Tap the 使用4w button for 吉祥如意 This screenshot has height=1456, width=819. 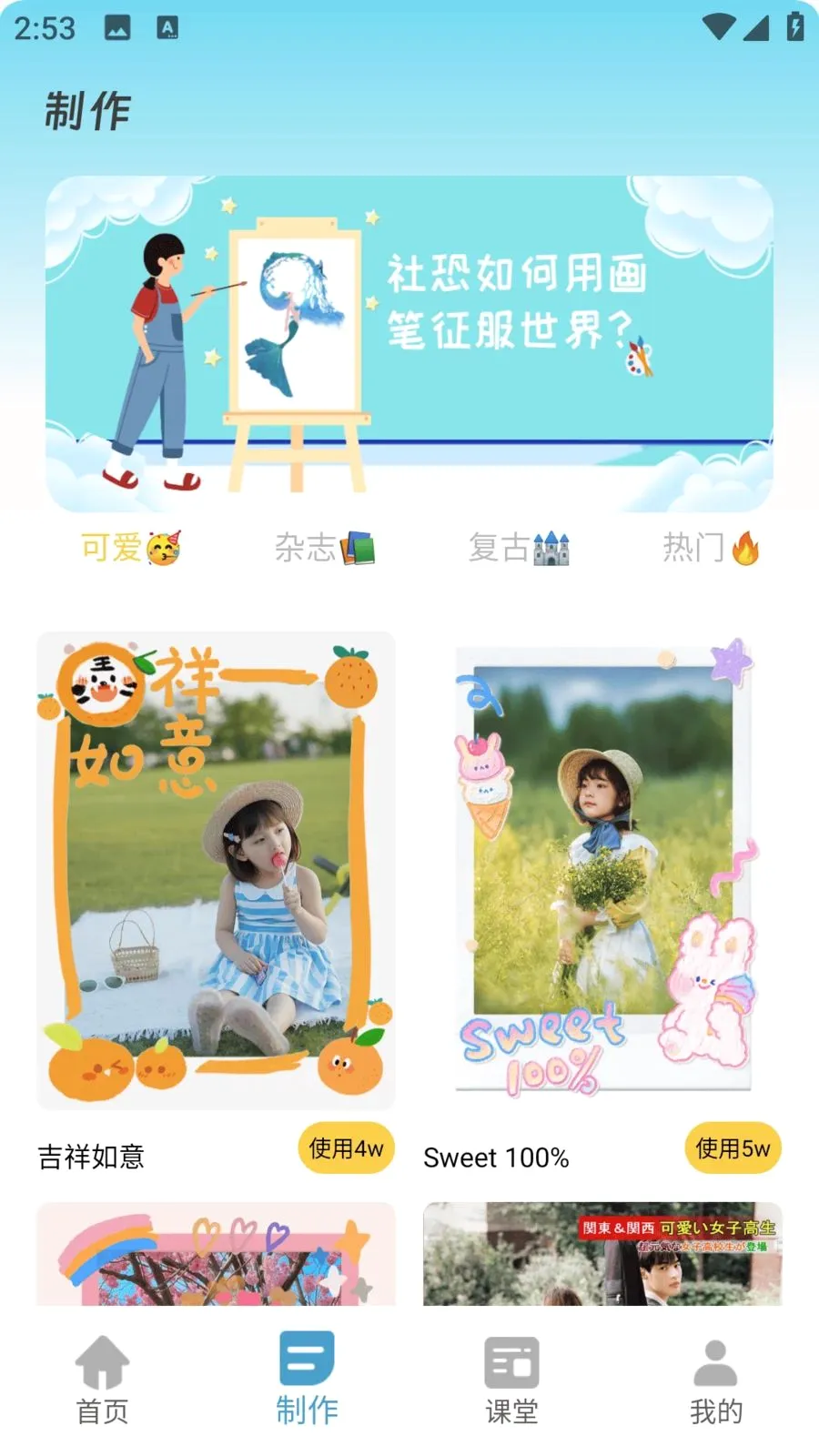[347, 1148]
